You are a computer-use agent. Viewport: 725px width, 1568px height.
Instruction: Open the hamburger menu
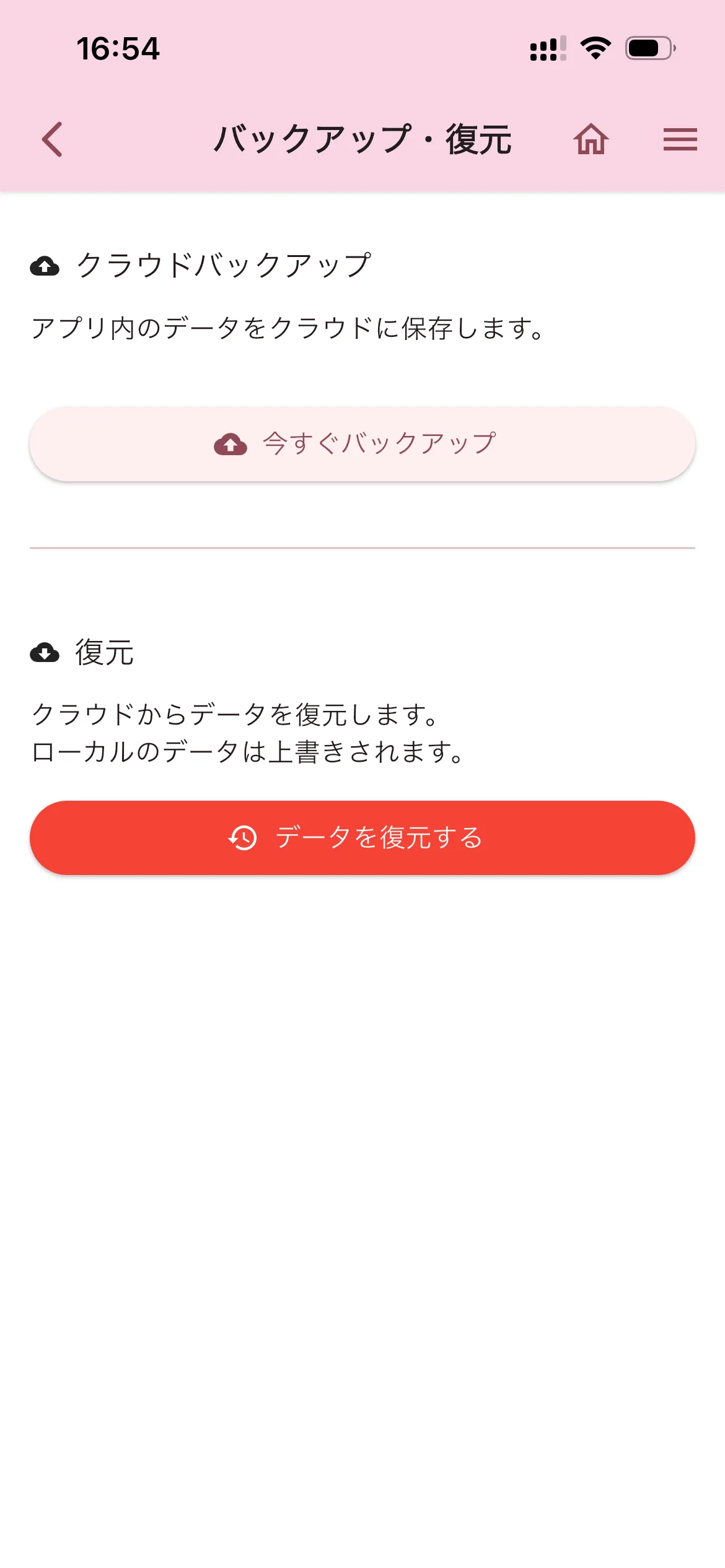tap(680, 139)
